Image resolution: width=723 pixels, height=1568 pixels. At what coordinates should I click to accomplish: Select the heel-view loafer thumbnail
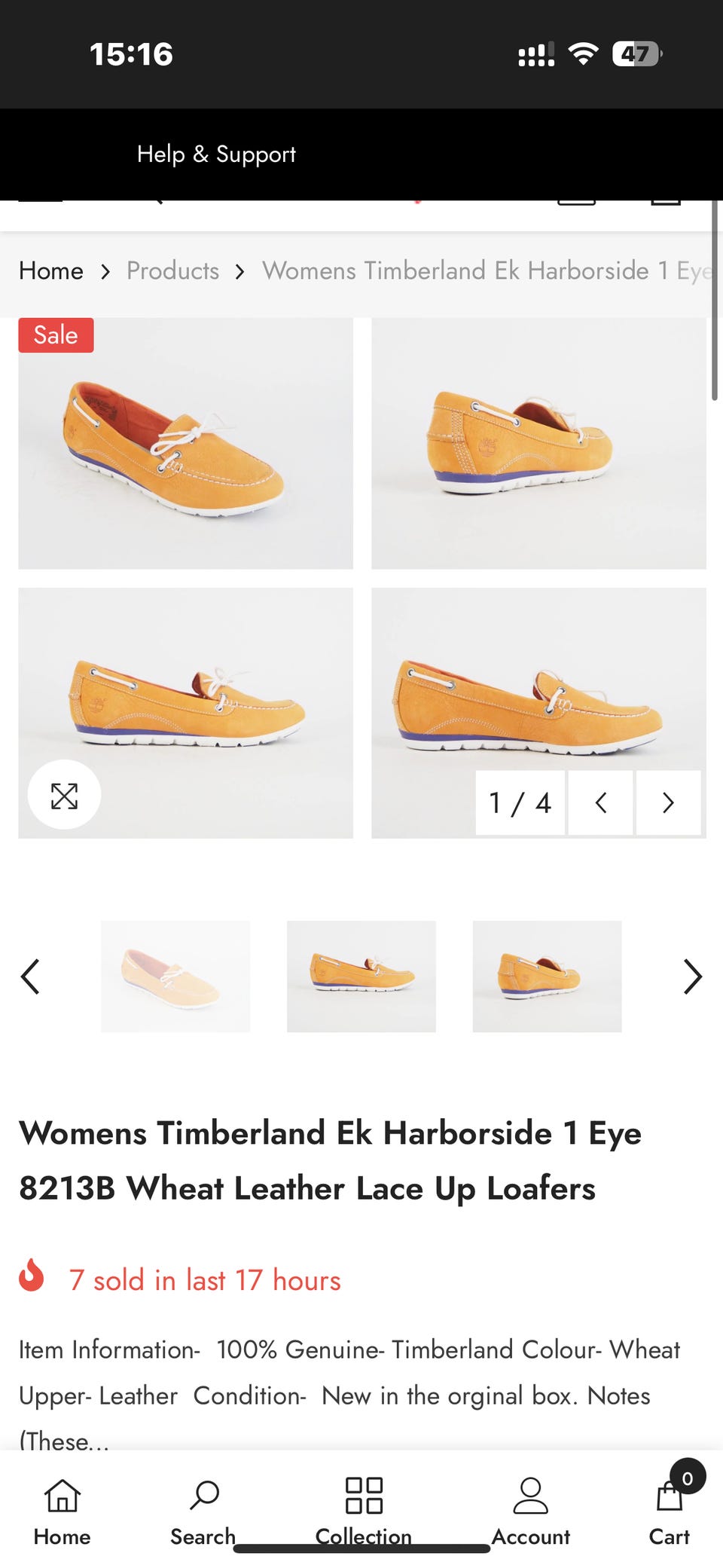[548, 977]
